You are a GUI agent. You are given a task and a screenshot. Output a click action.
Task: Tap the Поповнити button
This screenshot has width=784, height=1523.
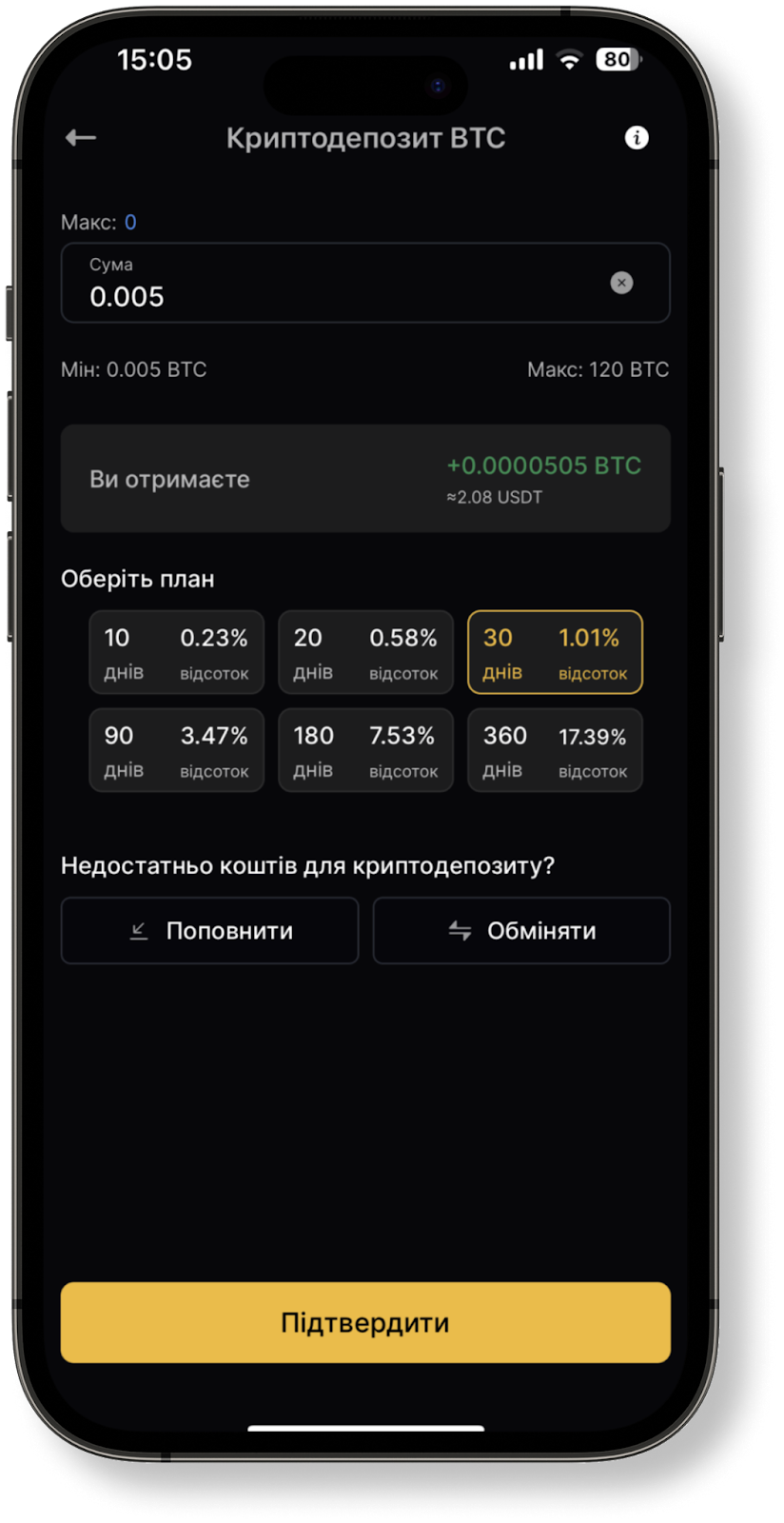pos(209,931)
